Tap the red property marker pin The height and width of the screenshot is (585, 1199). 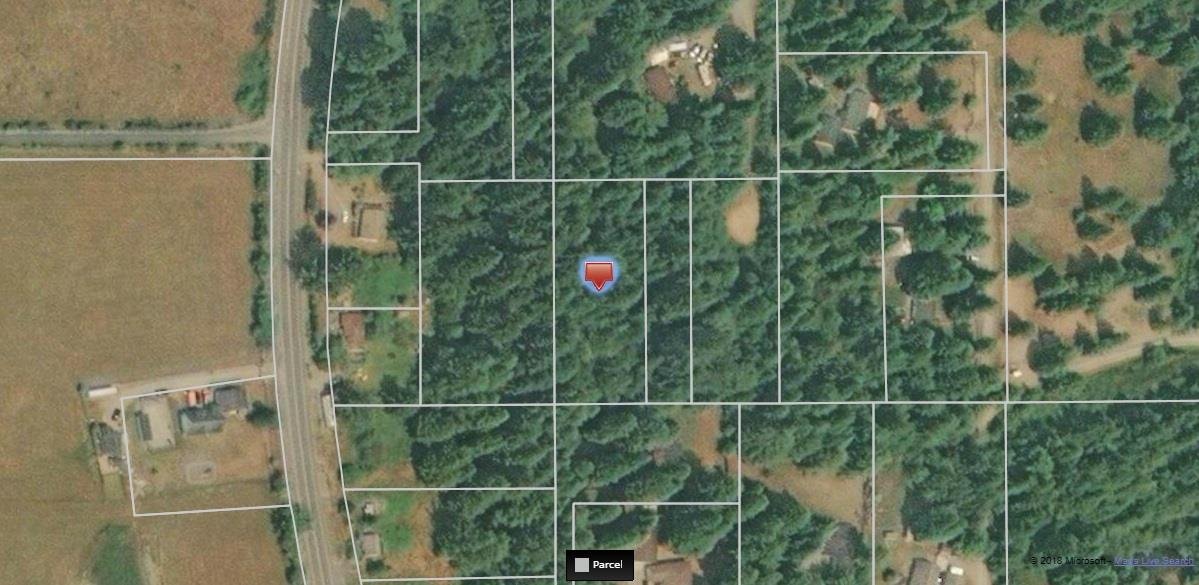coord(598,275)
